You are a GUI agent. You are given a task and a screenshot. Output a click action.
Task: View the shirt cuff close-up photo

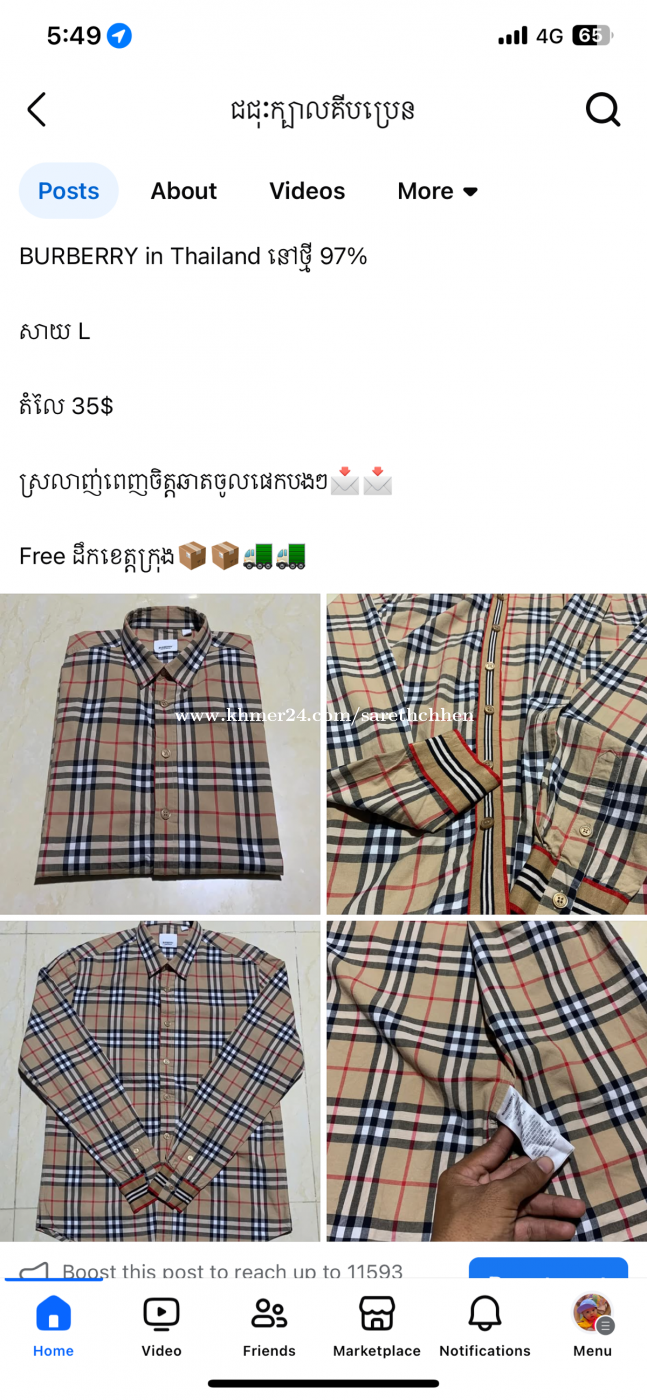click(x=487, y=754)
